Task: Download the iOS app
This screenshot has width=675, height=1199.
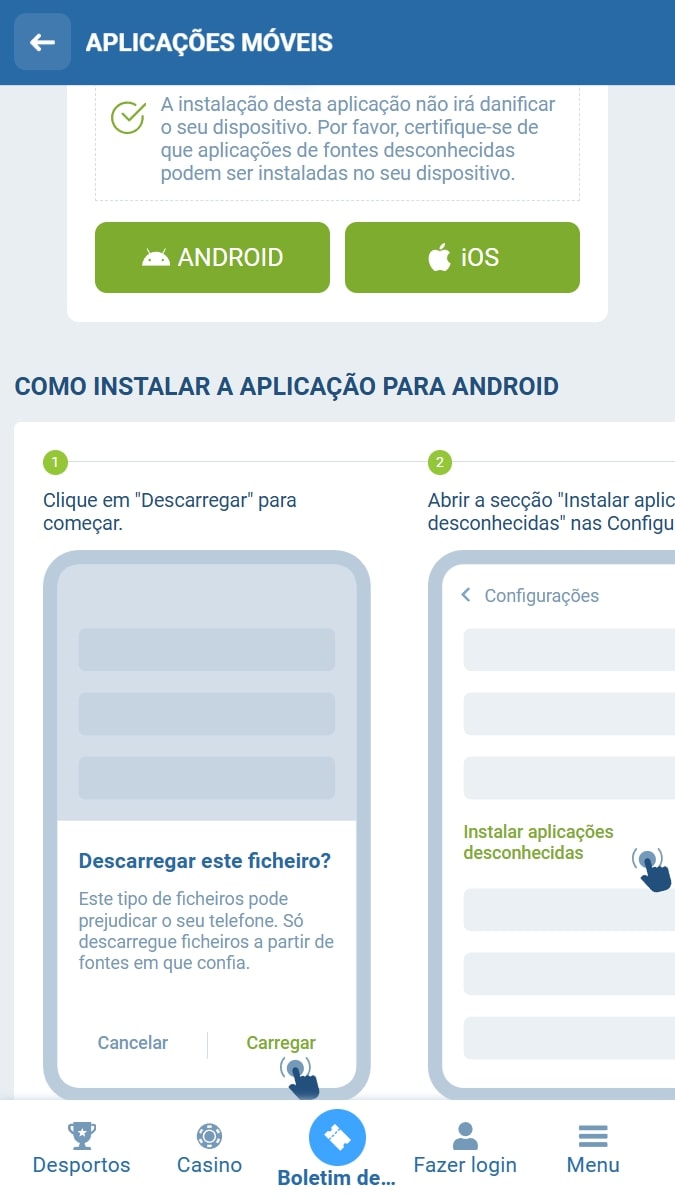Action: point(462,258)
